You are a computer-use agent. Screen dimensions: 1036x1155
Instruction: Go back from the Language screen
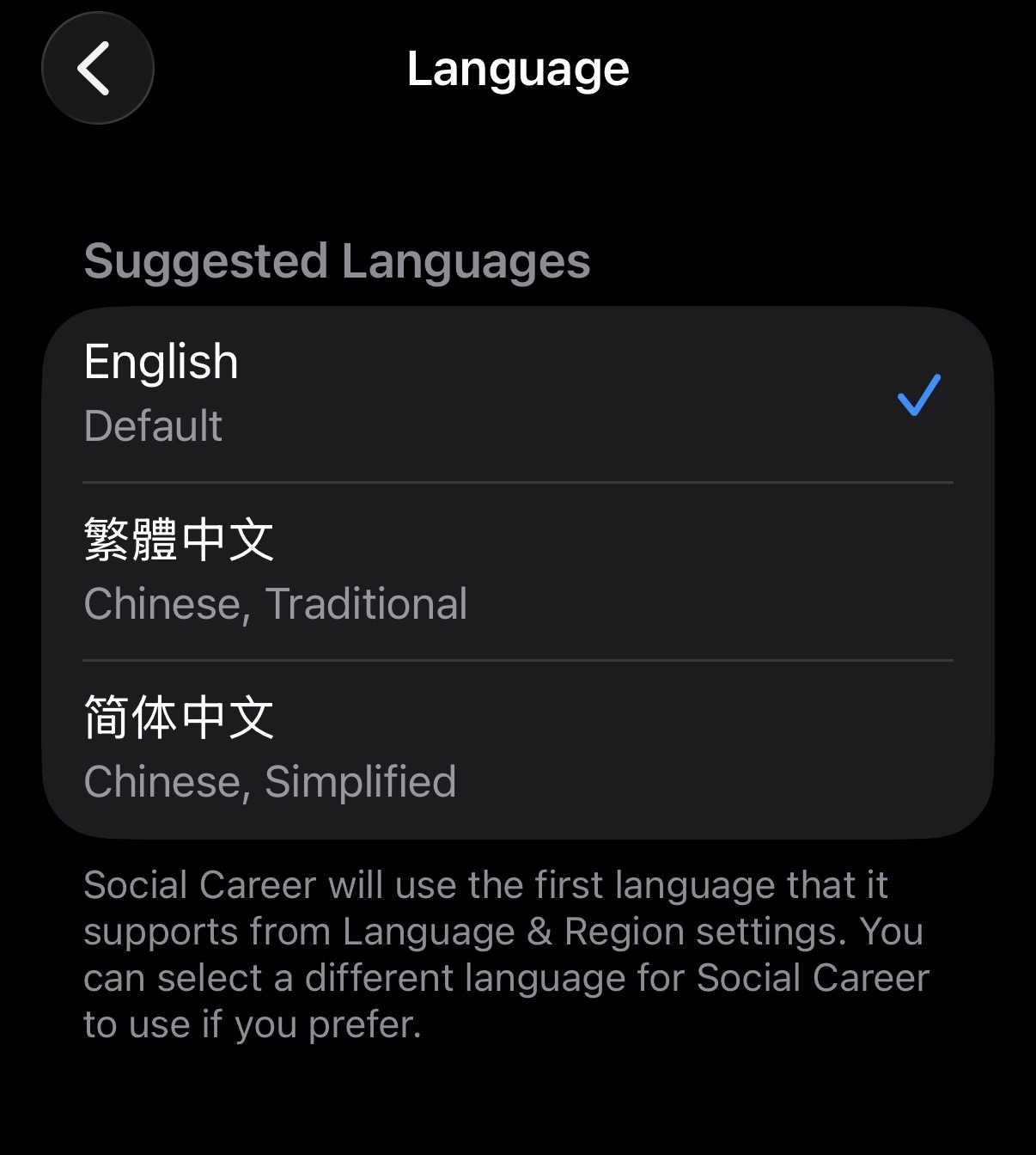click(x=97, y=68)
